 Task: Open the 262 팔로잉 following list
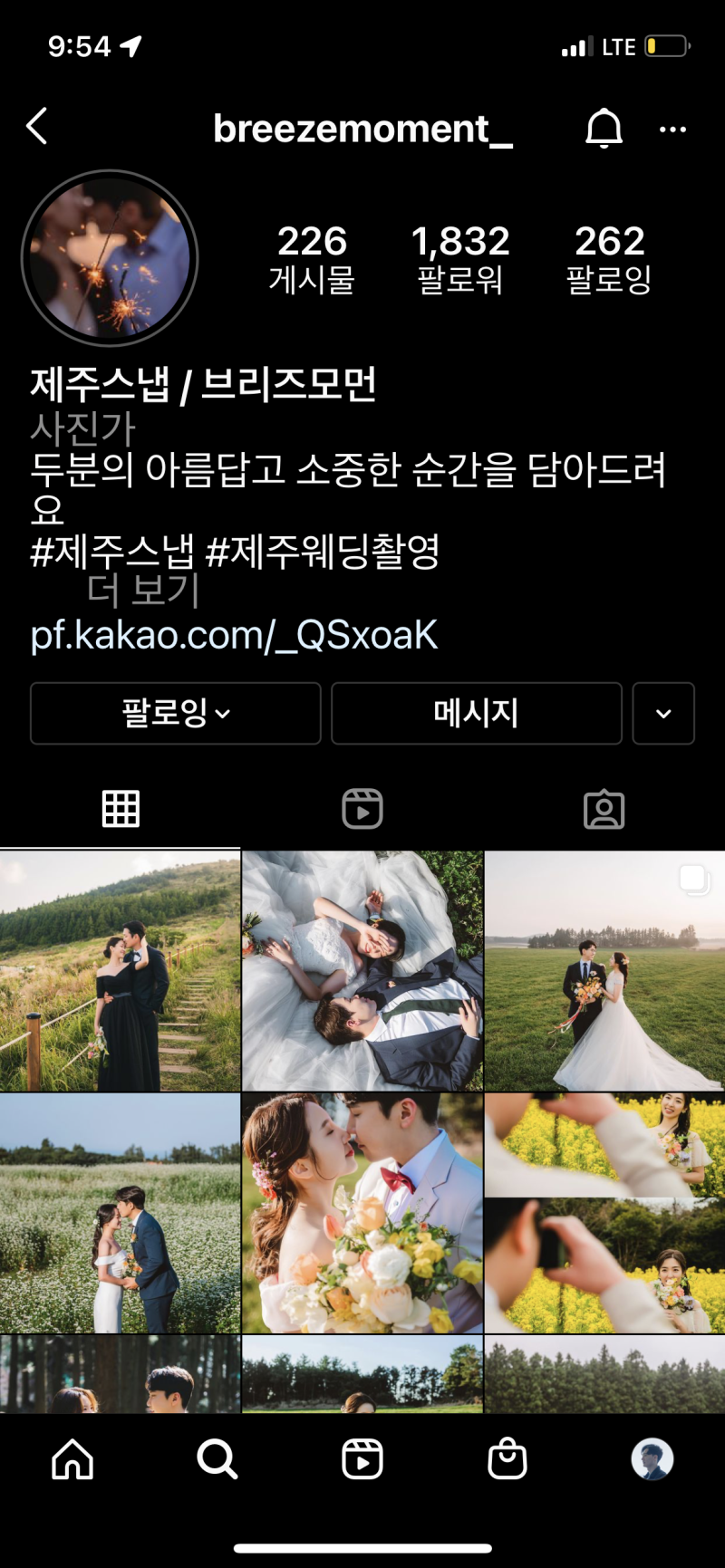coord(609,259)
